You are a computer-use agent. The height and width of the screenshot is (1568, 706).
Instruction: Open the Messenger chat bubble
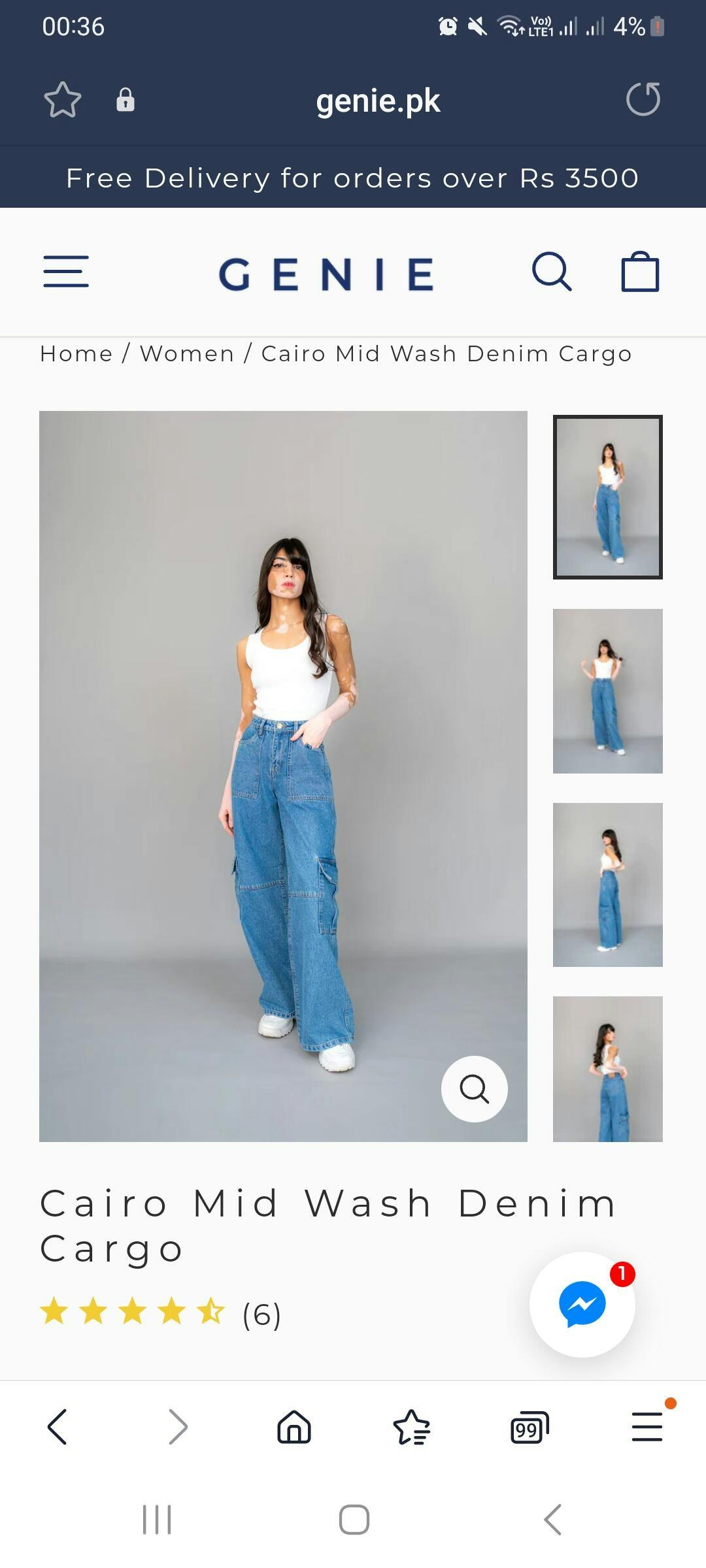pos(582,1304)
